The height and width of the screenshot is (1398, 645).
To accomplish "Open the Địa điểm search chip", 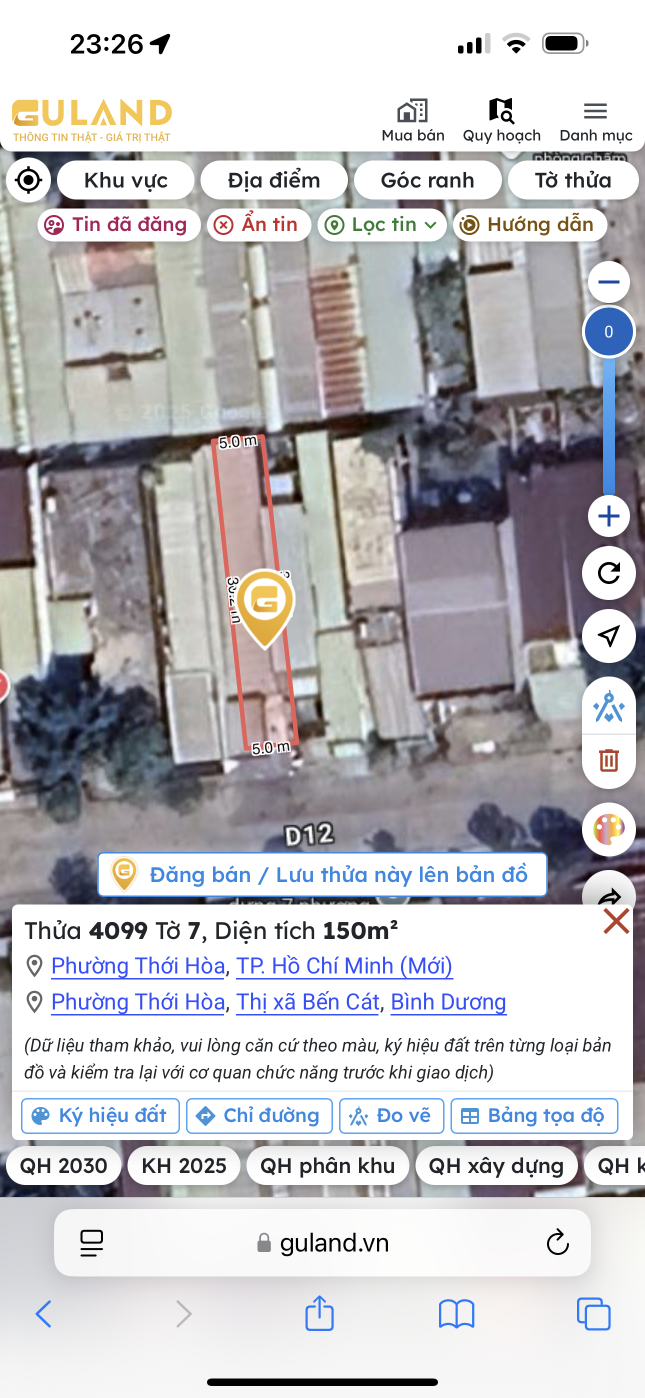I will tap(274, 181).
